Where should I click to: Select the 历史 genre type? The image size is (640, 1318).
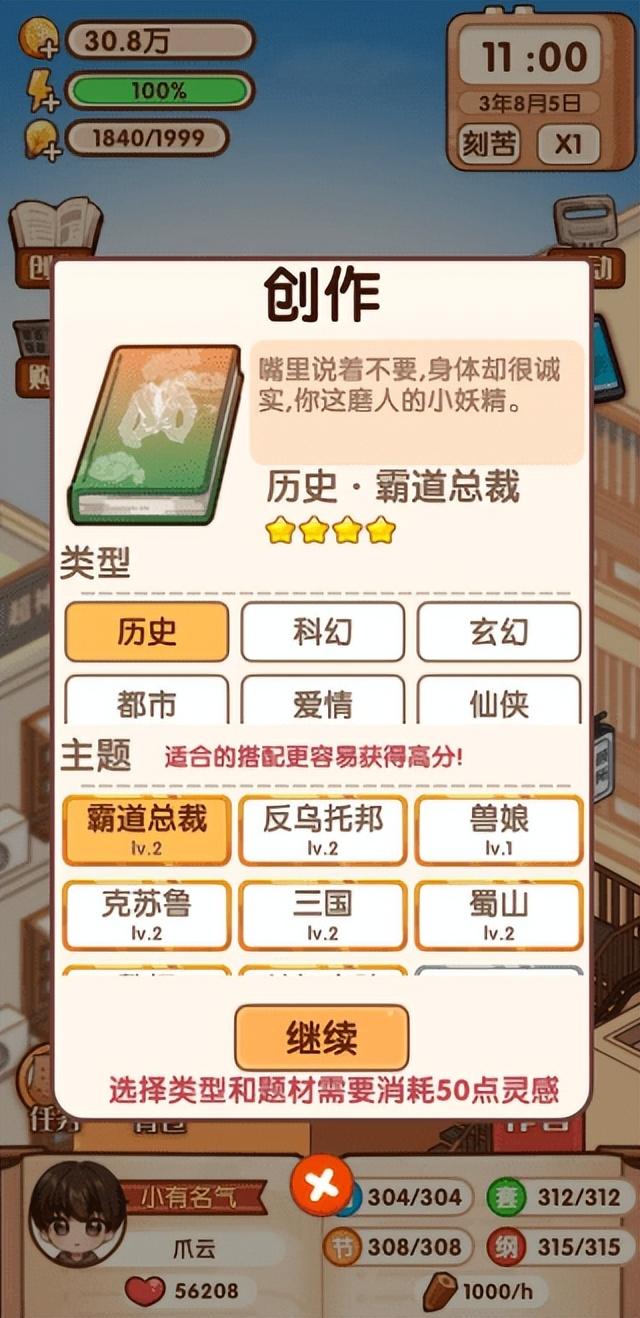pos(147,632)
